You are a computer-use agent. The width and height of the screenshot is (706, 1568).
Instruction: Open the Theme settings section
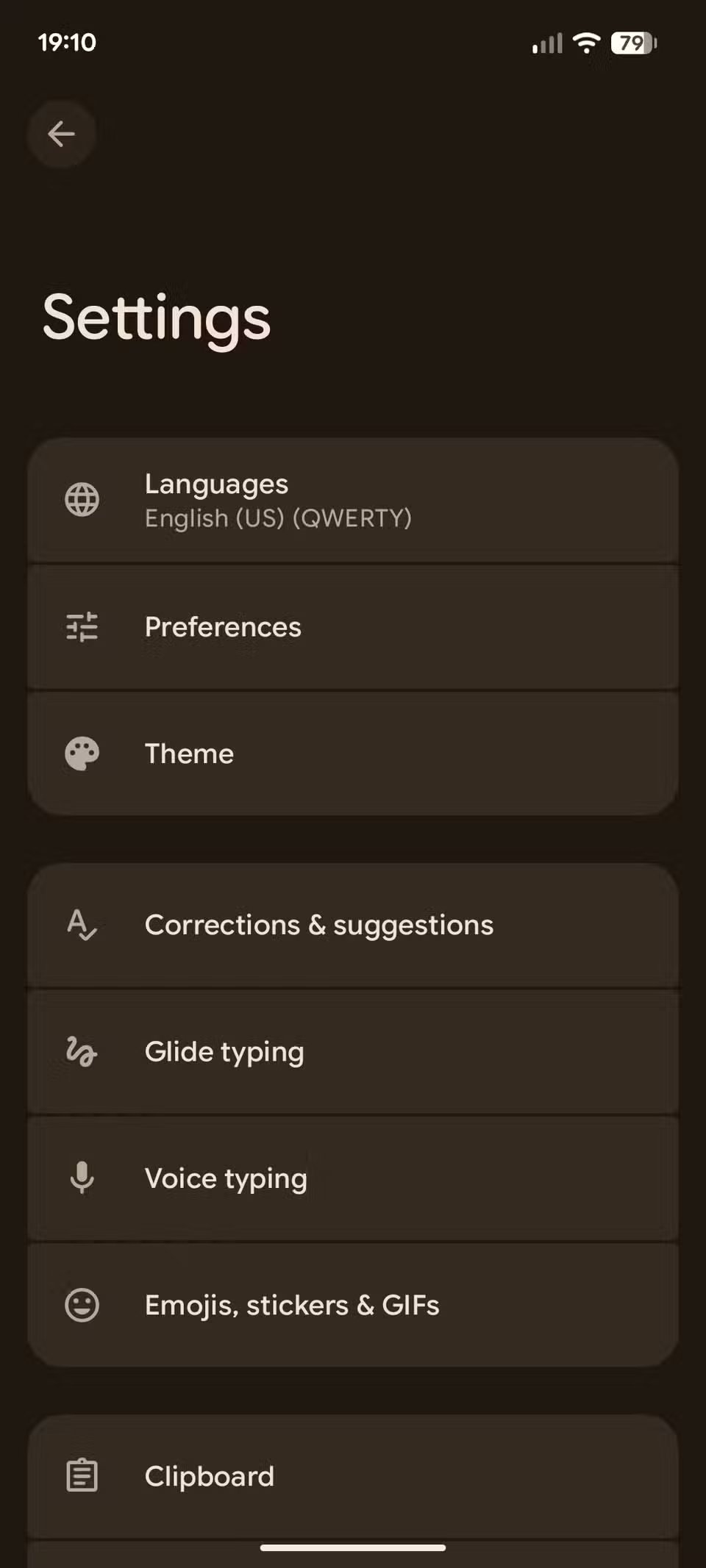(x=353, y=753)
